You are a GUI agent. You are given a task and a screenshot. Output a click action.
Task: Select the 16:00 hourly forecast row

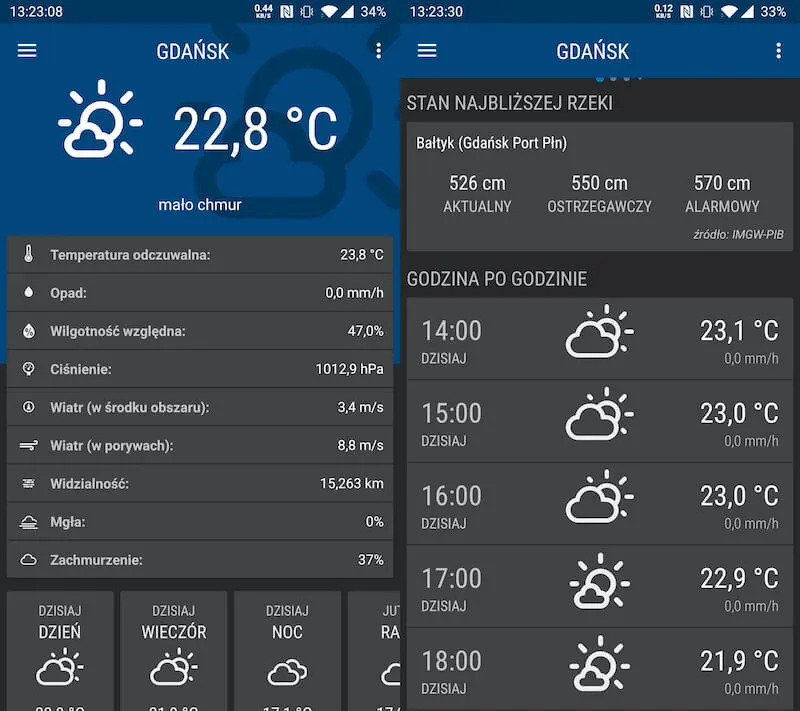(x=599, y=505)
